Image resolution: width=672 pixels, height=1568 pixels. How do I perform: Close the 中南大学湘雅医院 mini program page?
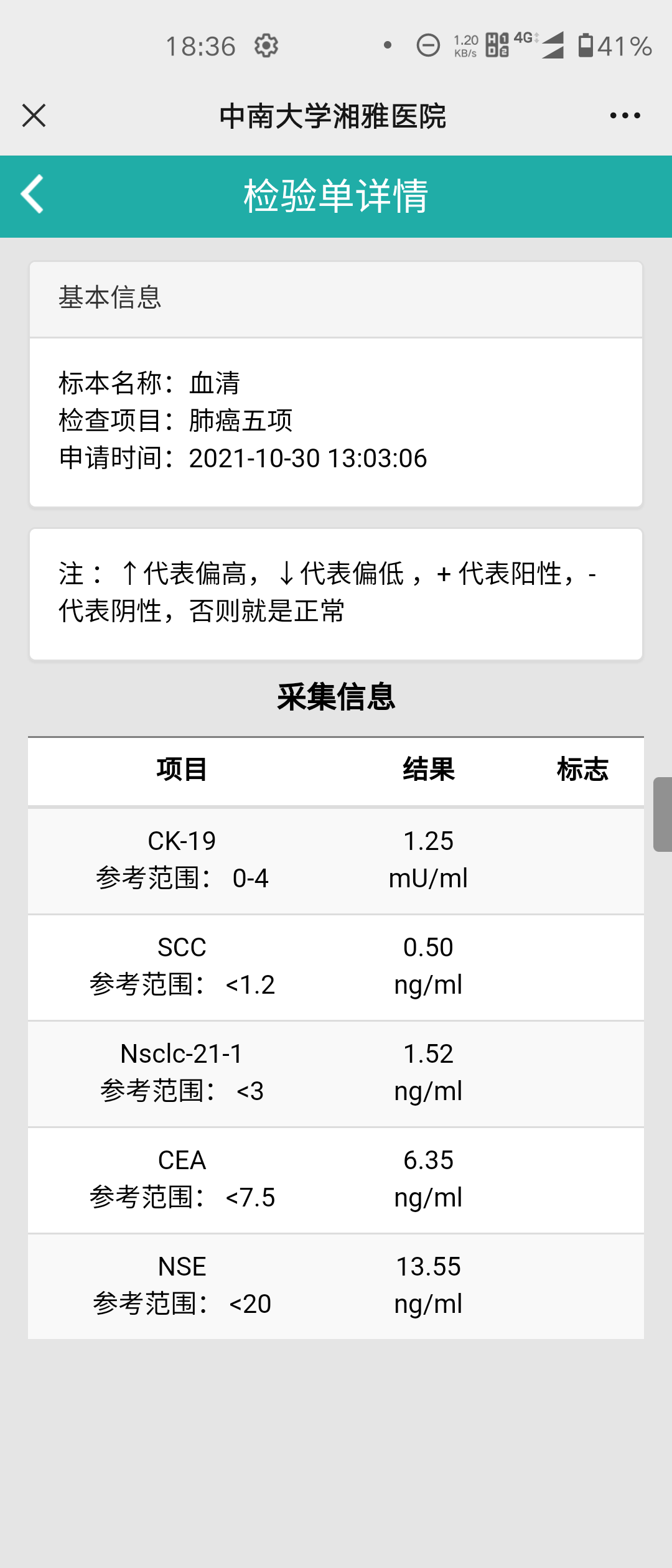34,116
